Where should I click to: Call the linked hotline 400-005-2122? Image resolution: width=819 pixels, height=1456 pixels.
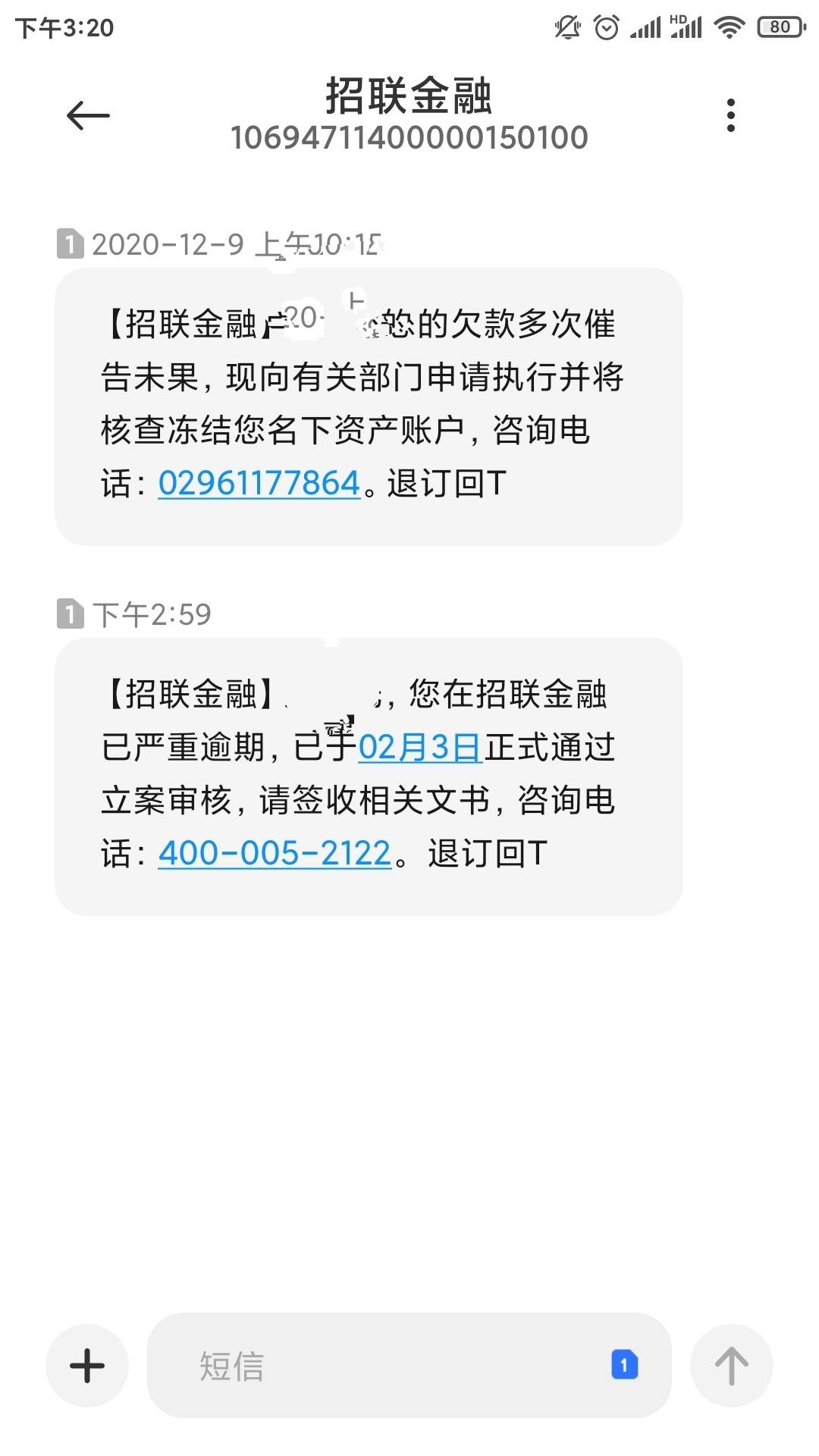(275, 853)
